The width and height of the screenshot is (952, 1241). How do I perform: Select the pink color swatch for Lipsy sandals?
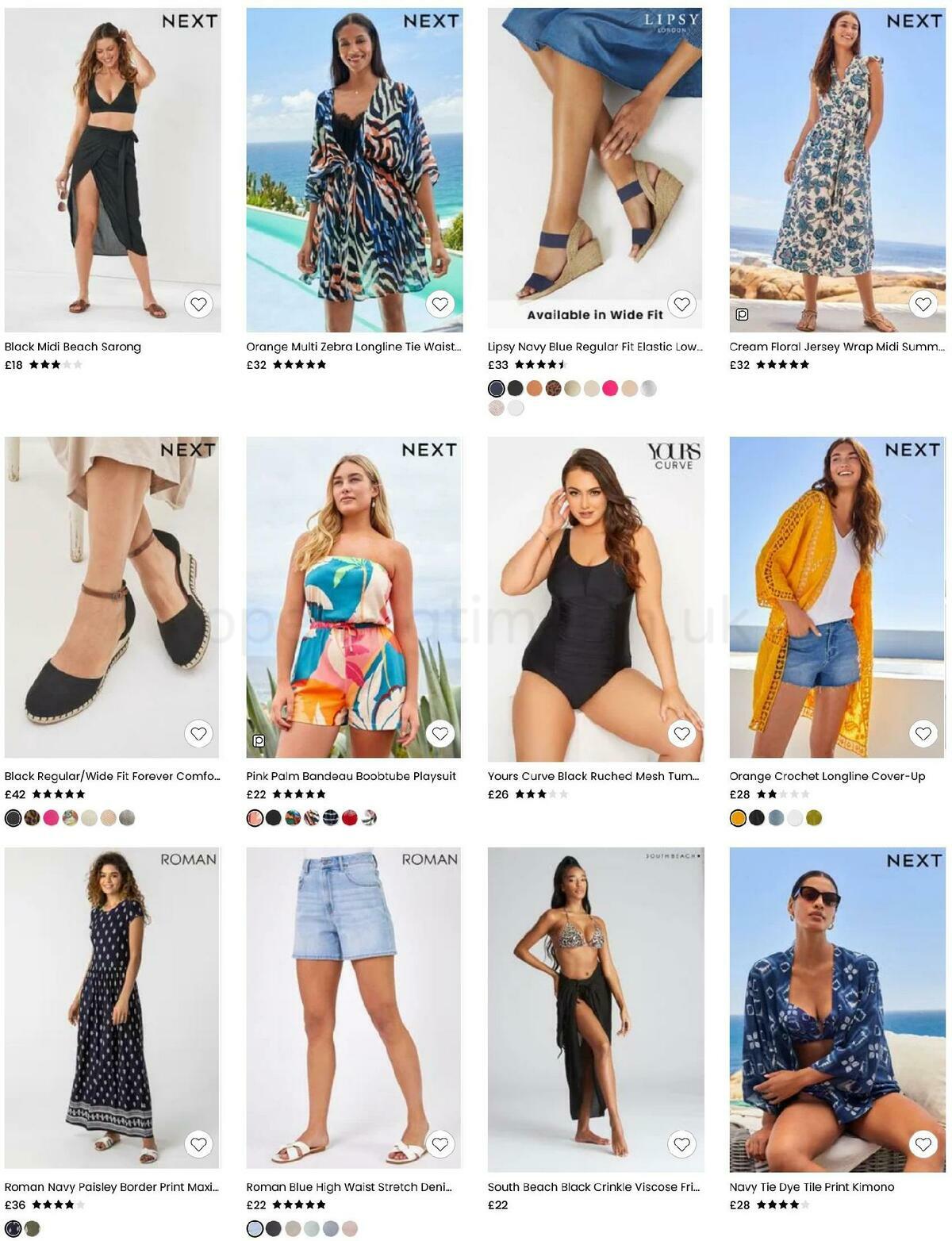[608, 390]
